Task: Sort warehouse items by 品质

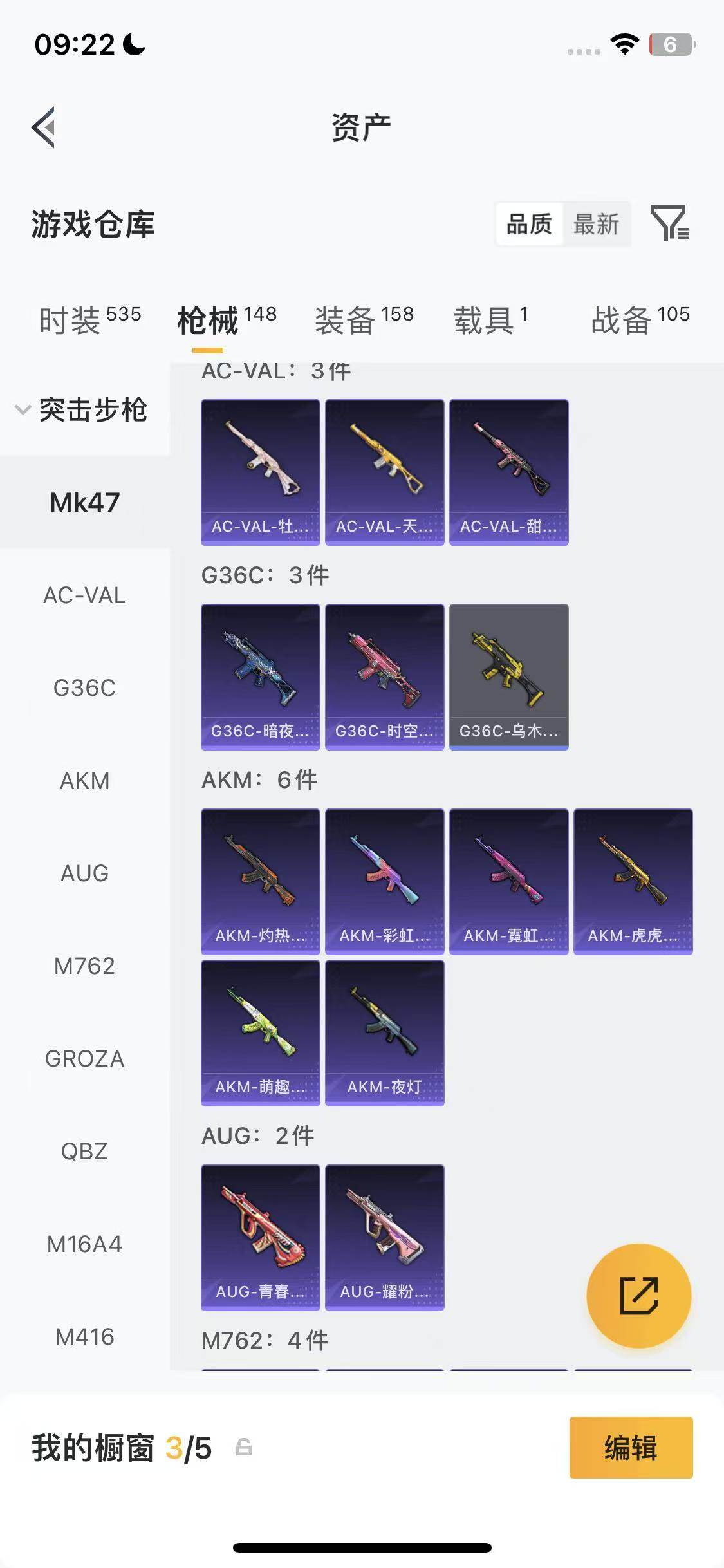Action: [x=529, y=225]
